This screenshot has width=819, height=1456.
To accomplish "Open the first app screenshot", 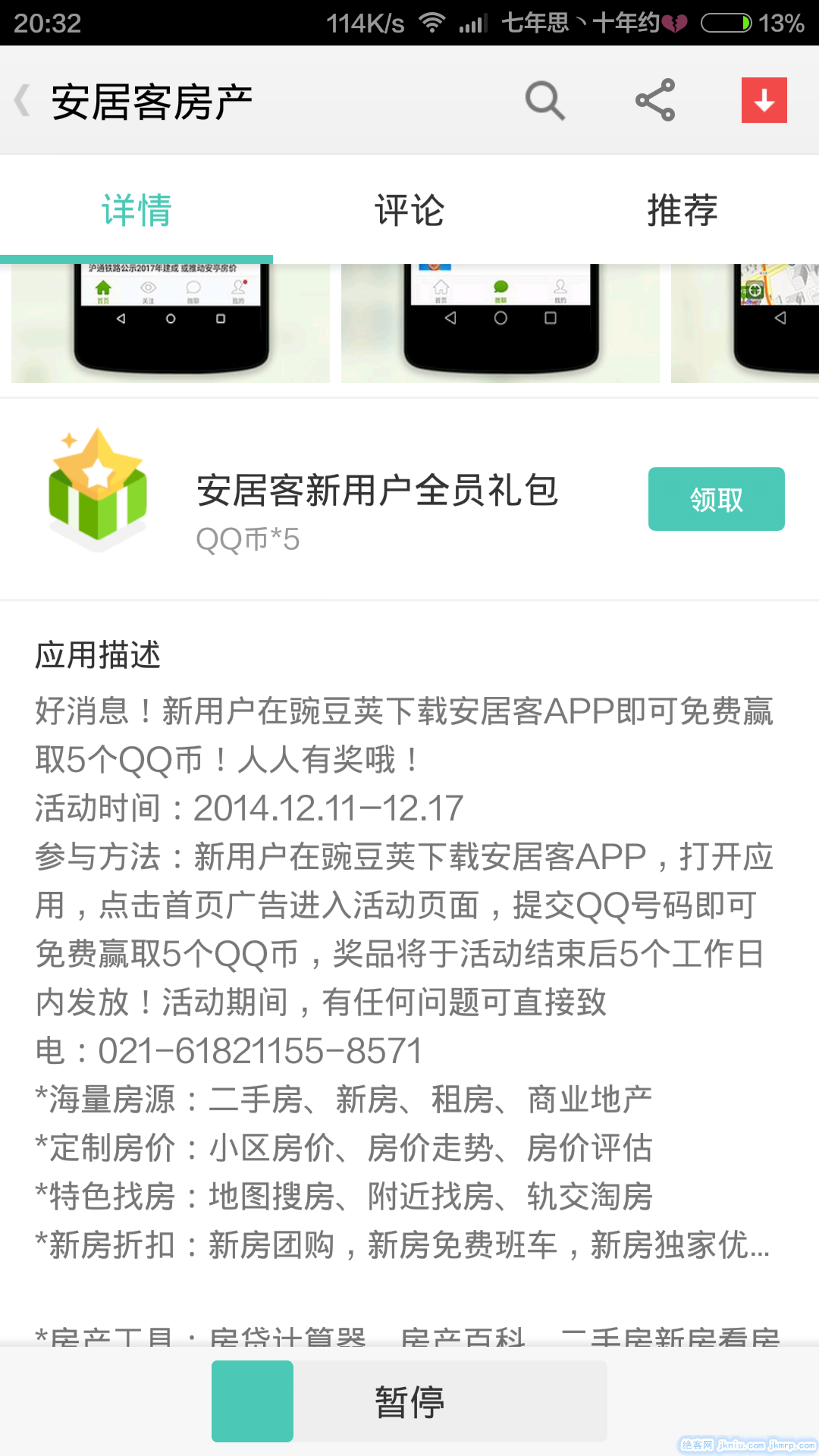I will [x=171, y=324].
